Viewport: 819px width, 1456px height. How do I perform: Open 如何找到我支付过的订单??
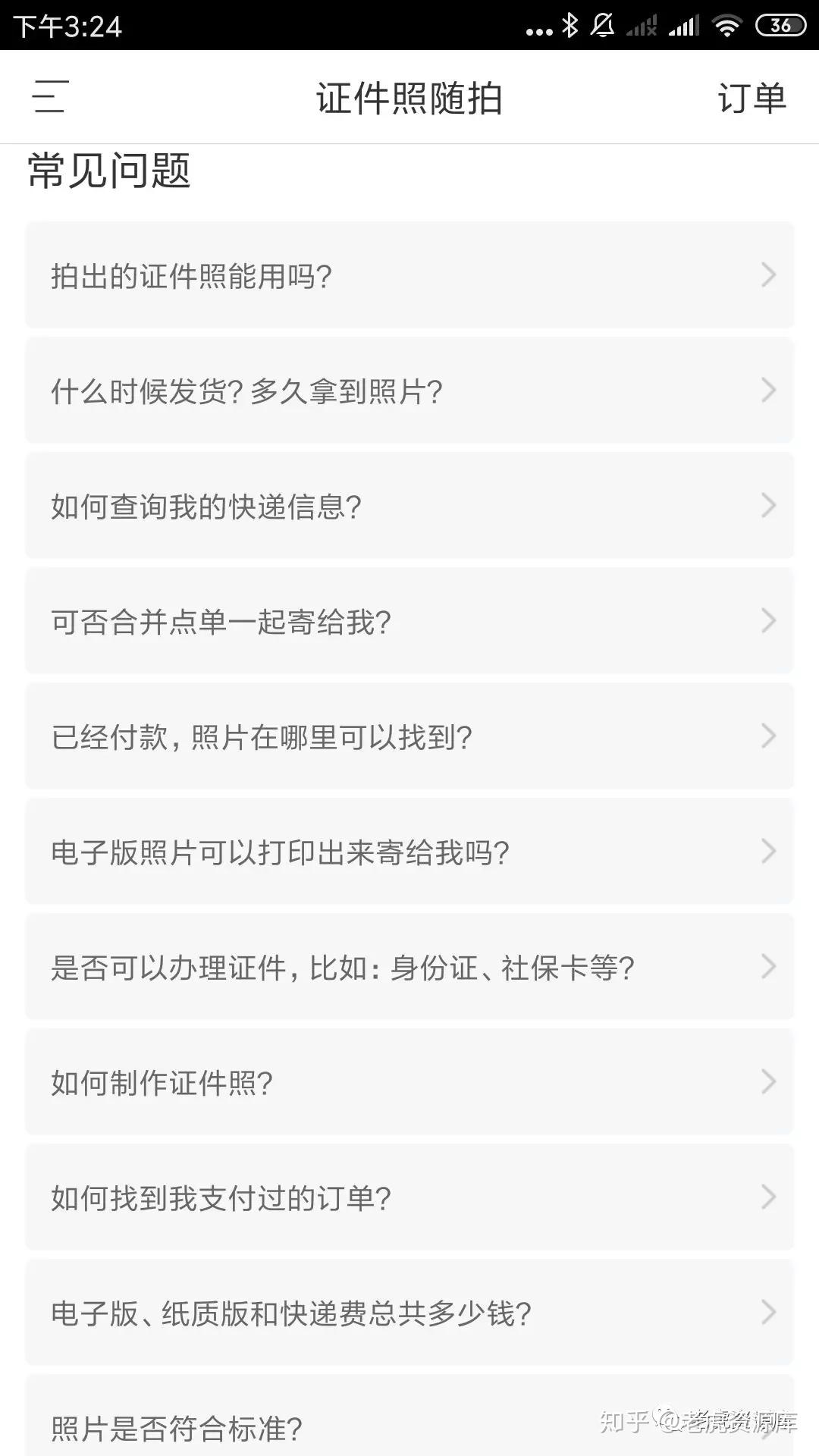click(409, 1197)
